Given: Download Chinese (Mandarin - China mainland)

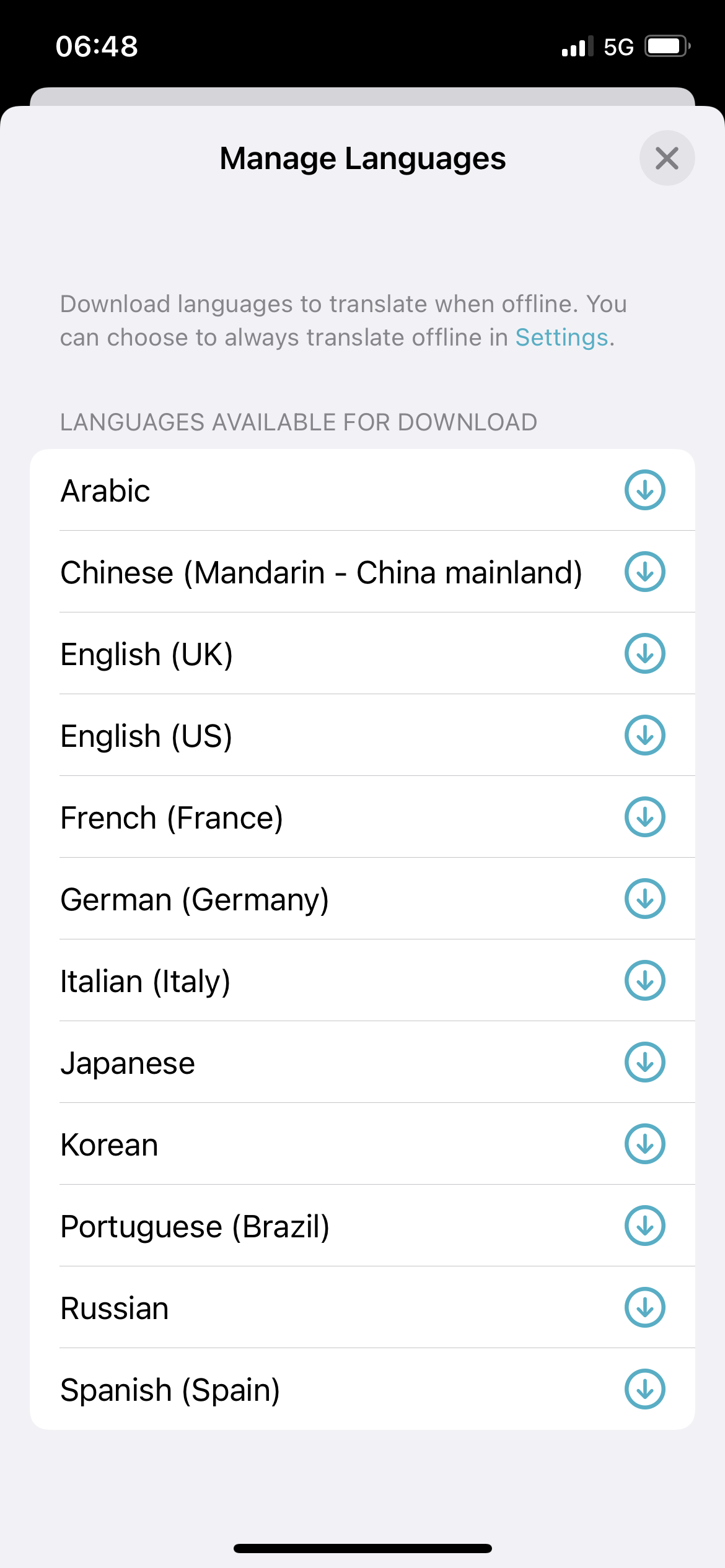Looking at the screenshot, I should tap(644, 572).
